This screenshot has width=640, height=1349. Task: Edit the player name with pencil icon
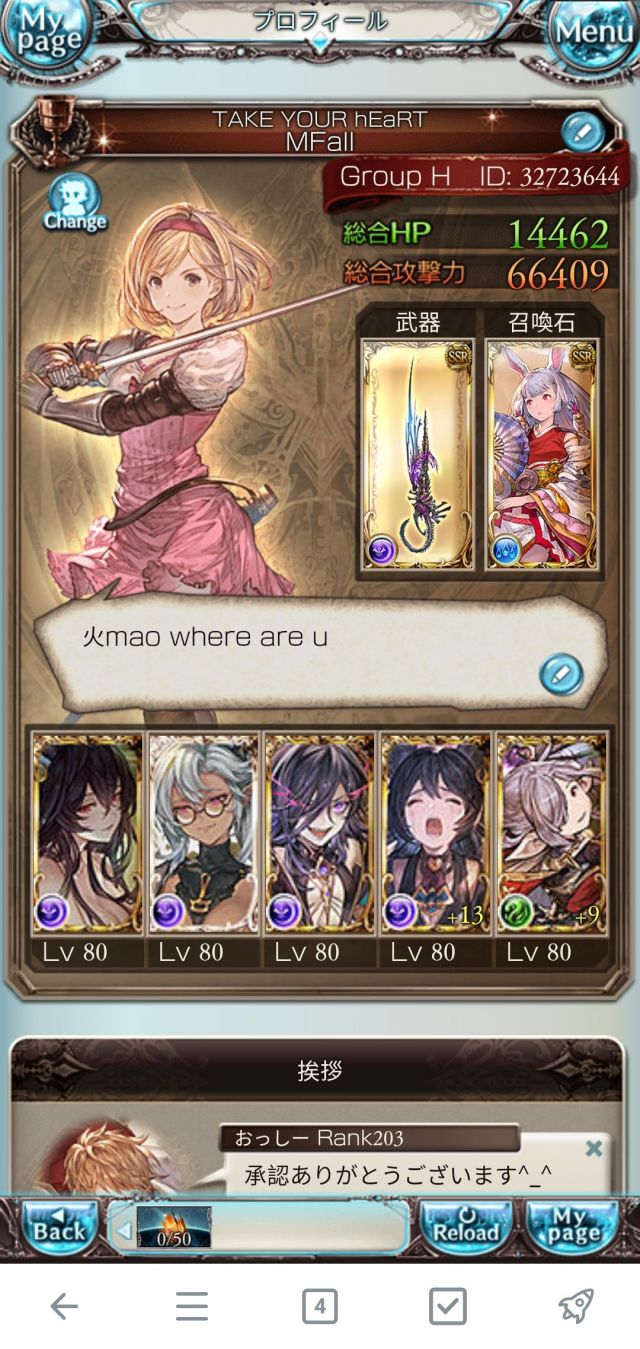581,131
